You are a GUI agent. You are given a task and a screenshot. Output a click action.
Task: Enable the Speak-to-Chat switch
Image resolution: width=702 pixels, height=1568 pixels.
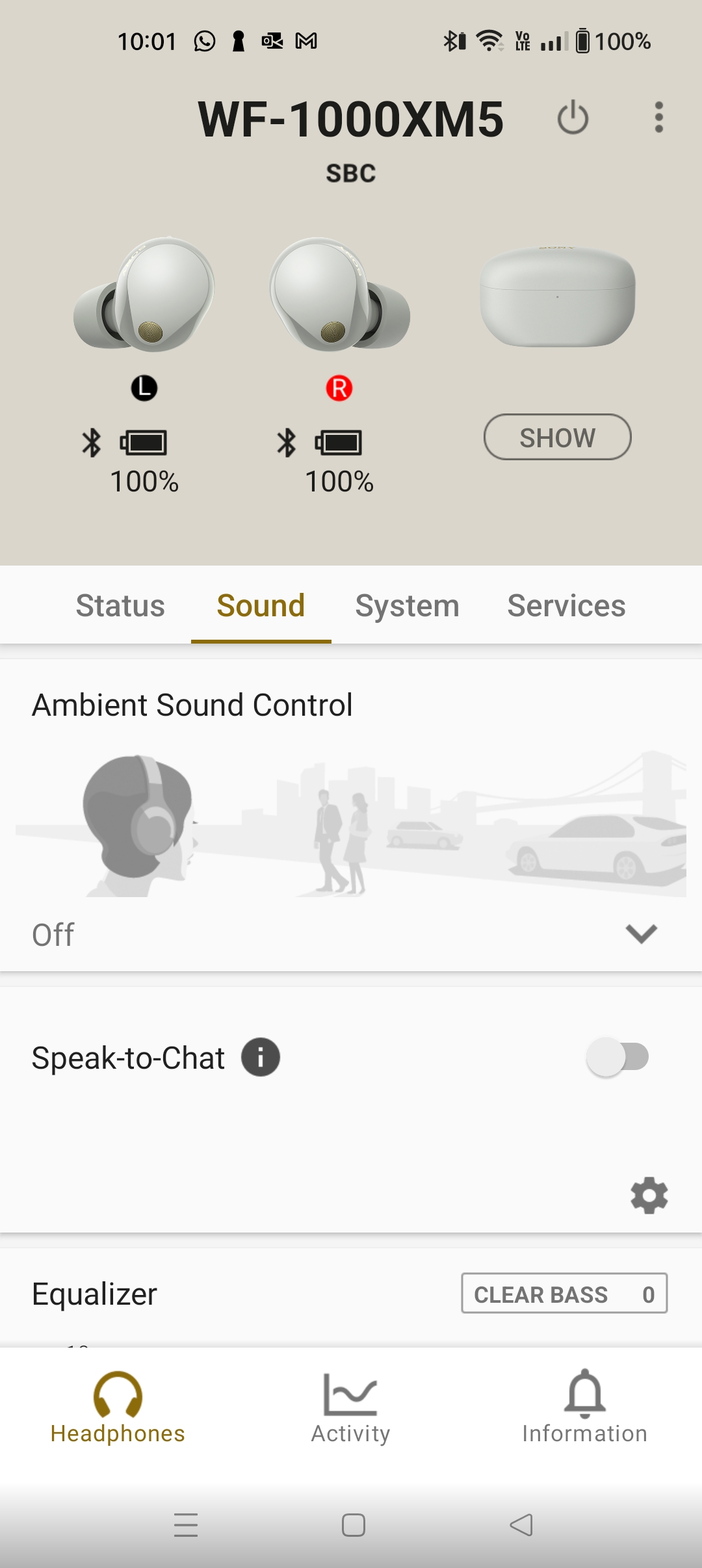(617, 1057)
